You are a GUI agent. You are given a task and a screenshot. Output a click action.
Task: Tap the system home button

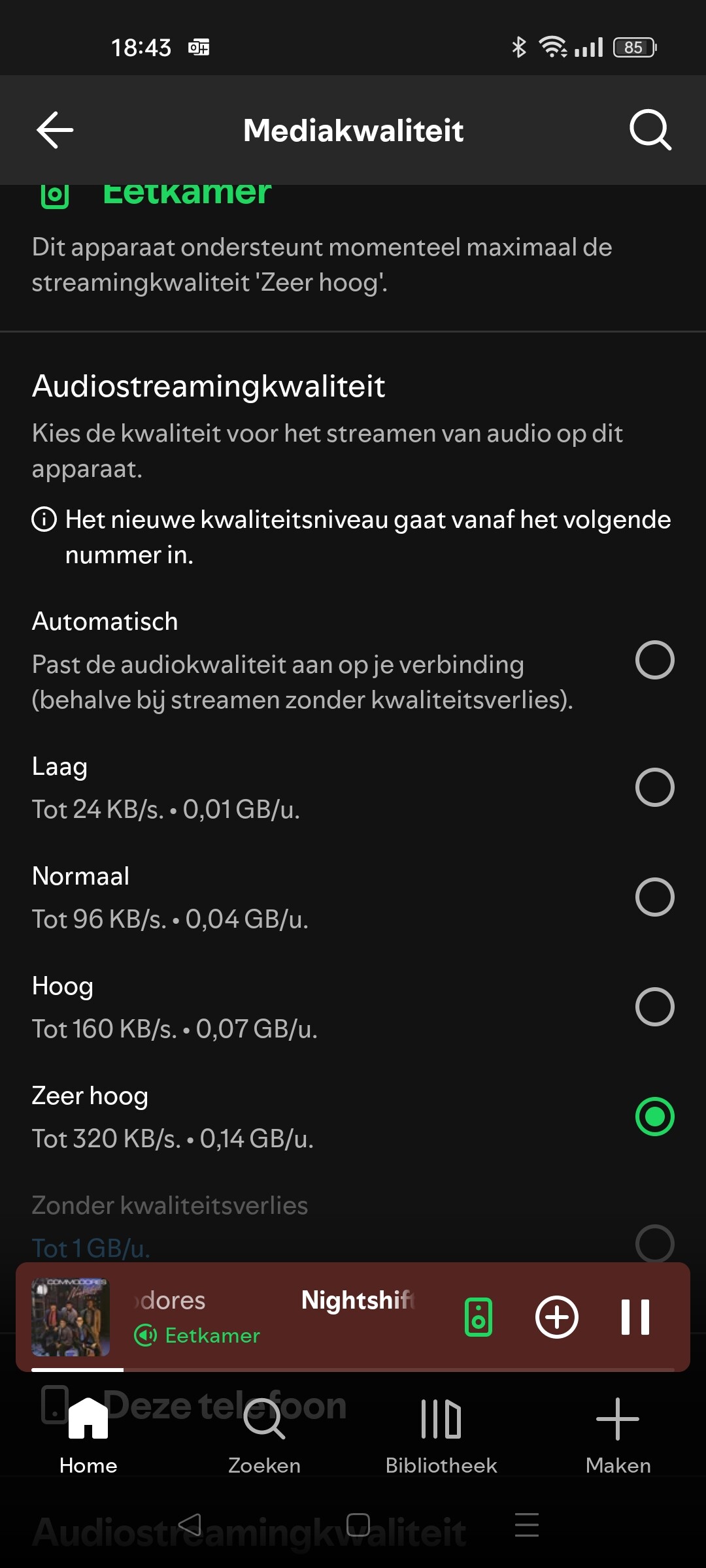[x=358, y=1525]
